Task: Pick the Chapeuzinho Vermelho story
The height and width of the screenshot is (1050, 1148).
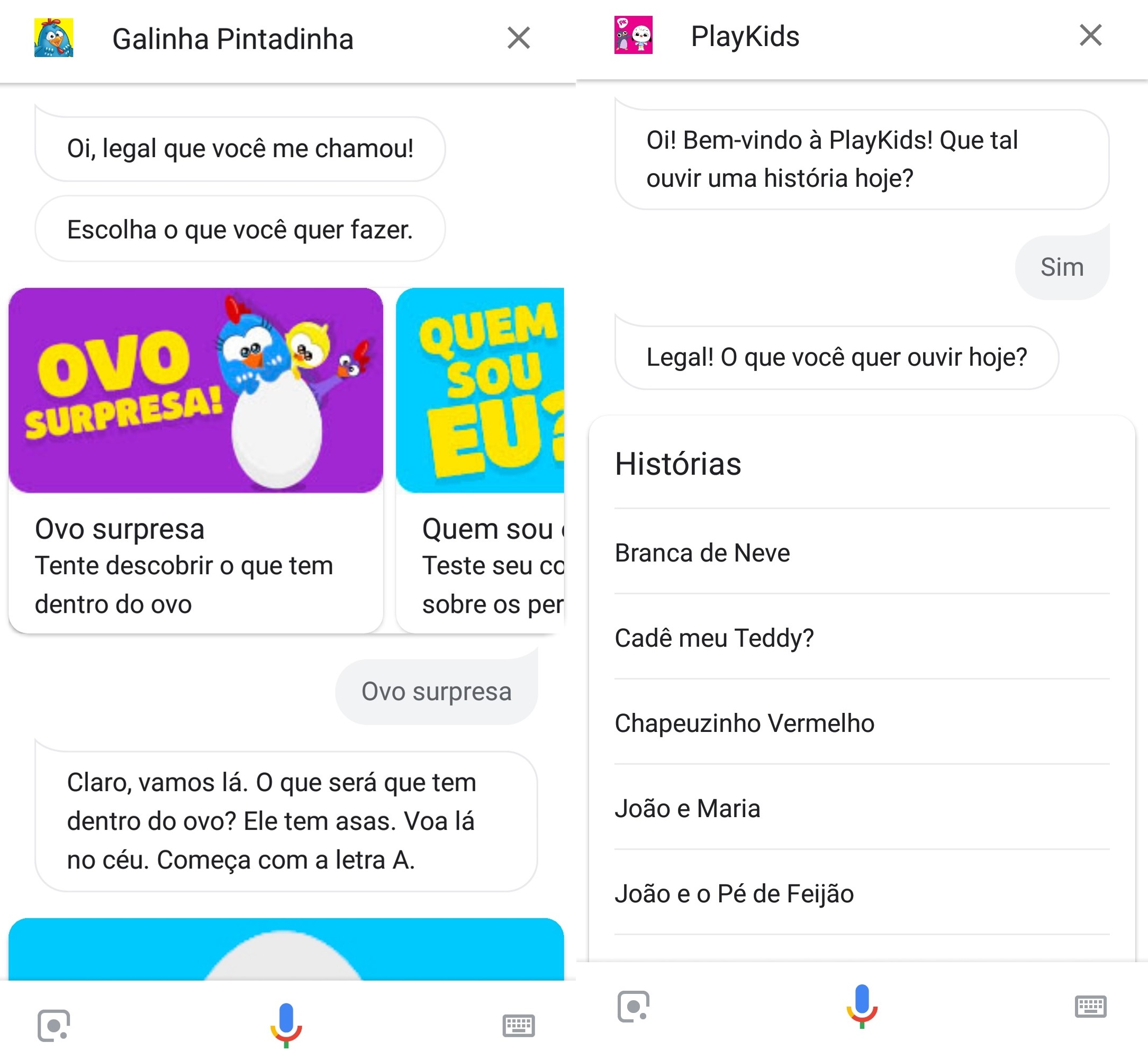Action: [744, 723]
